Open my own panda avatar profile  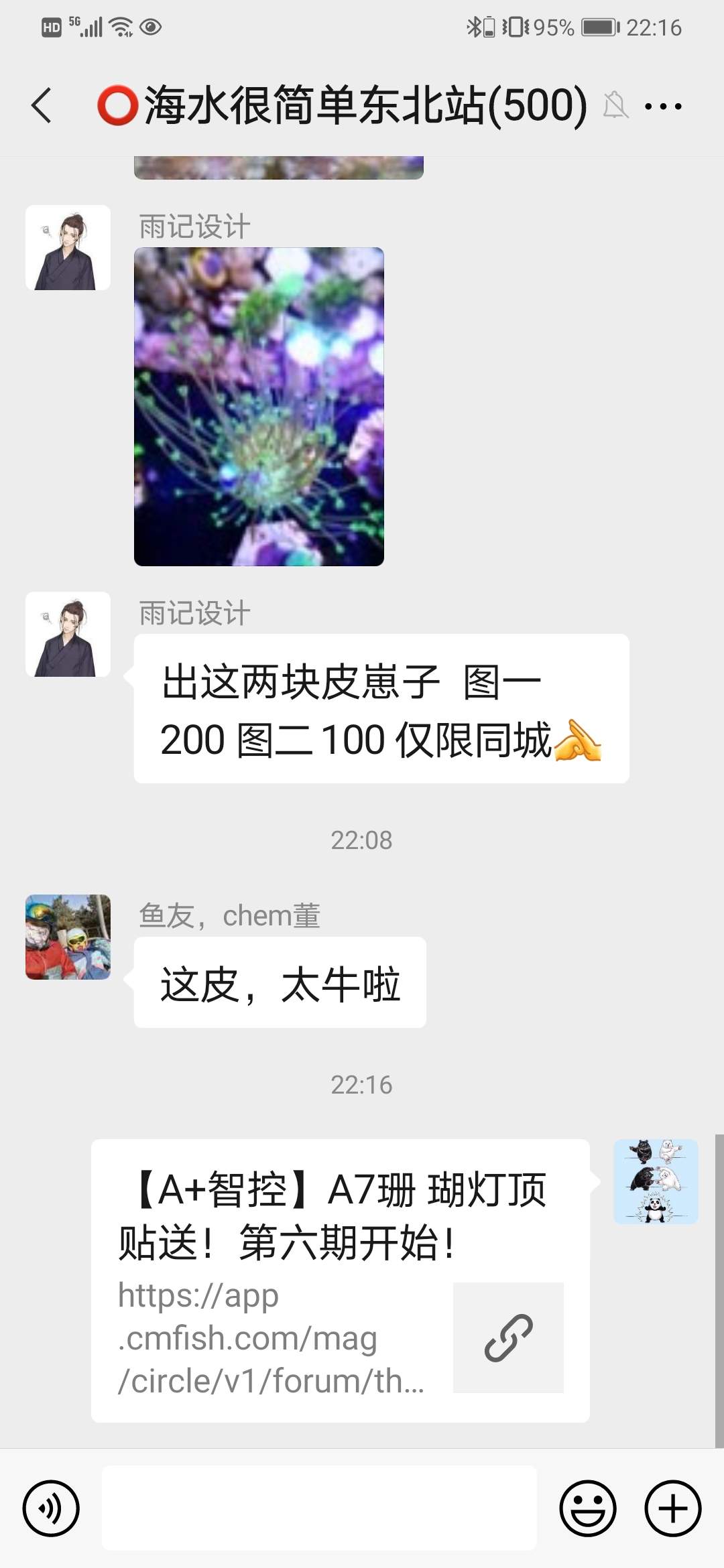(656, 1181)
